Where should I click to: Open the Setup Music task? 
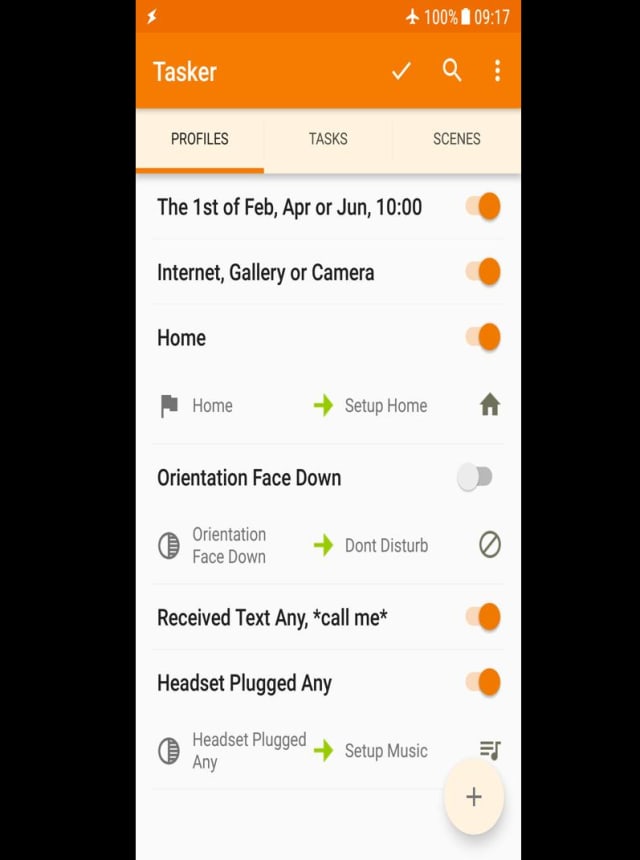tap(385, 751)
